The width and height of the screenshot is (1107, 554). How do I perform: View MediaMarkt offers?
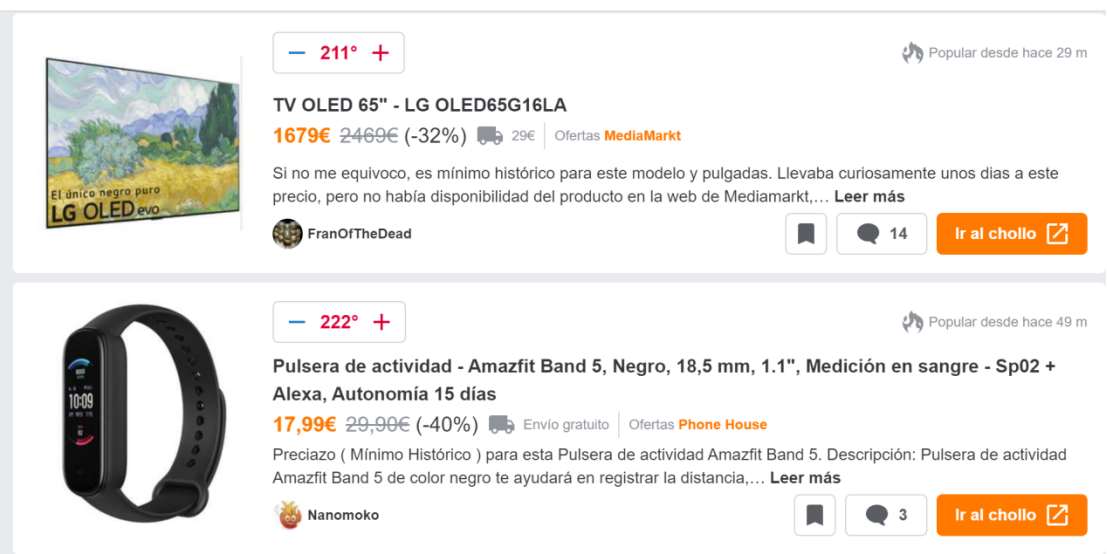tap(642, 136)
